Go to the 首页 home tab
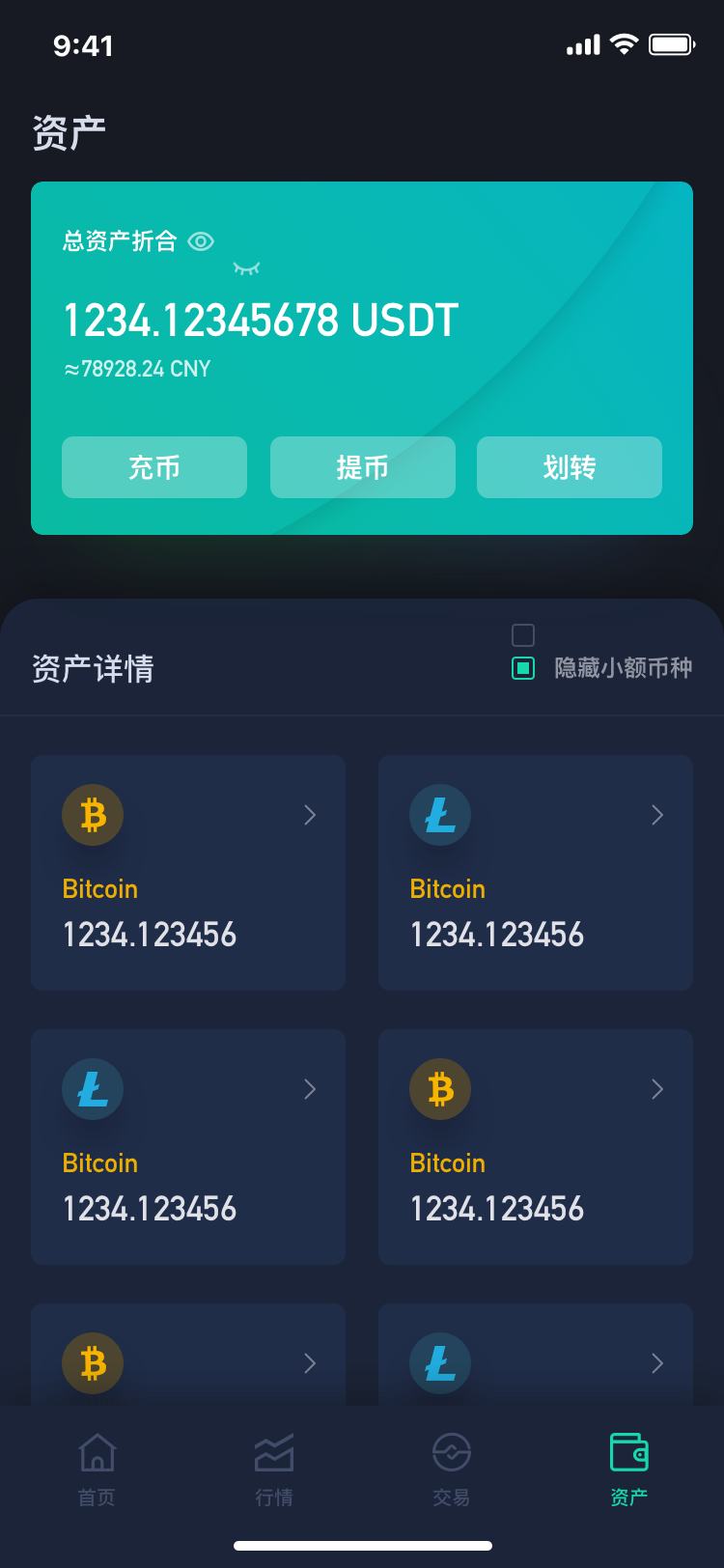The height and width of the screenshot is (1568, 724). (97, 1470)
